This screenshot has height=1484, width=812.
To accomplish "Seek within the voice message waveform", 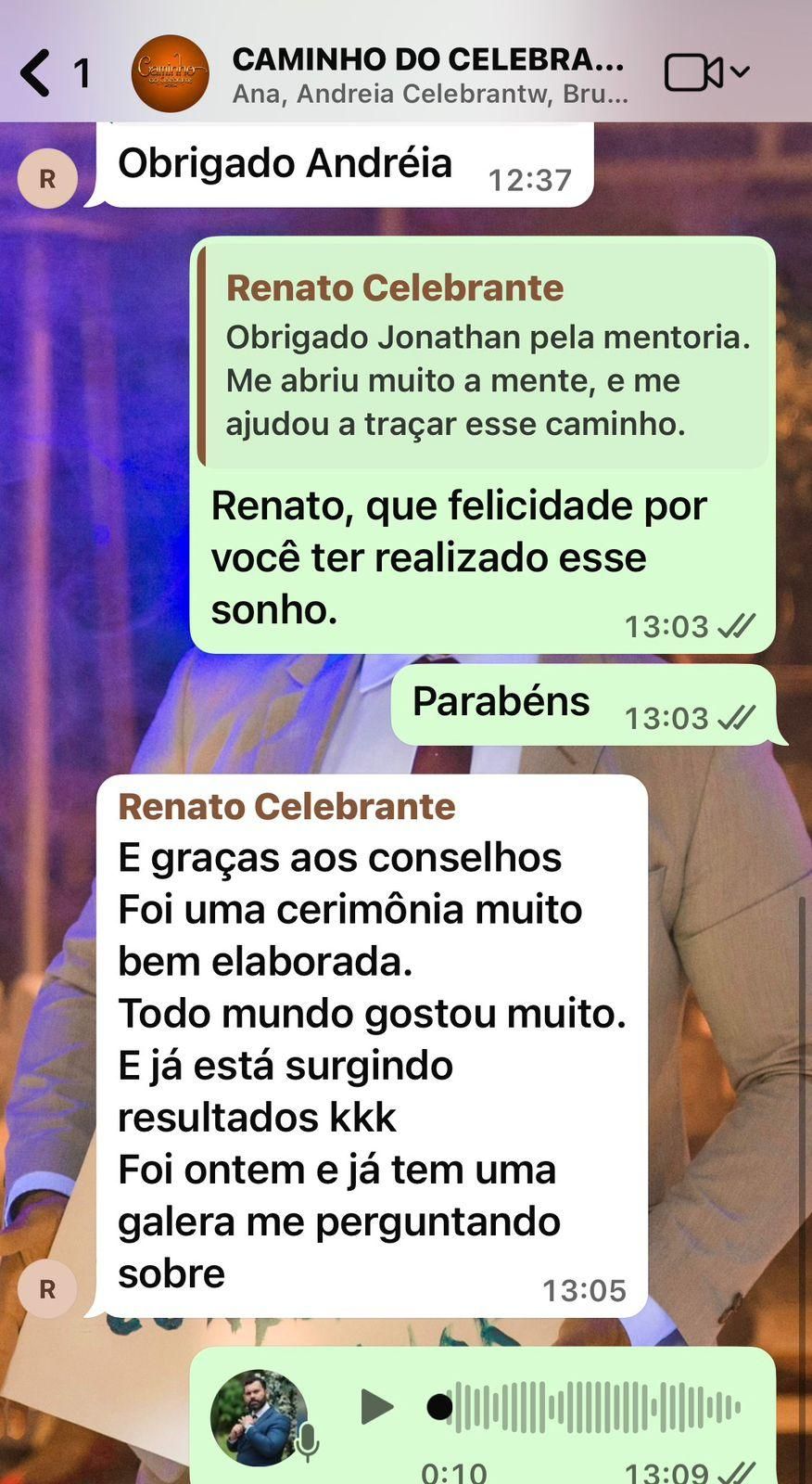I will coord(593,1407).
